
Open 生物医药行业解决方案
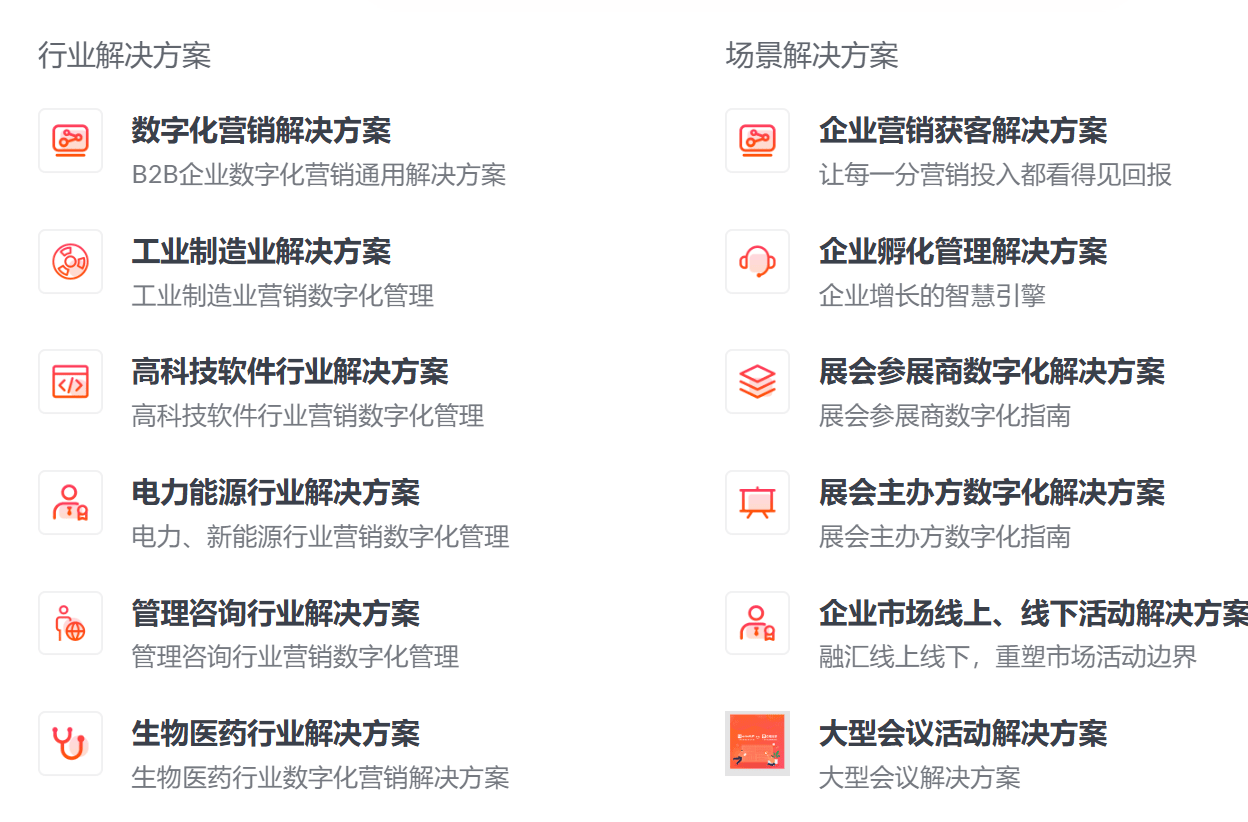coord(275,734)
